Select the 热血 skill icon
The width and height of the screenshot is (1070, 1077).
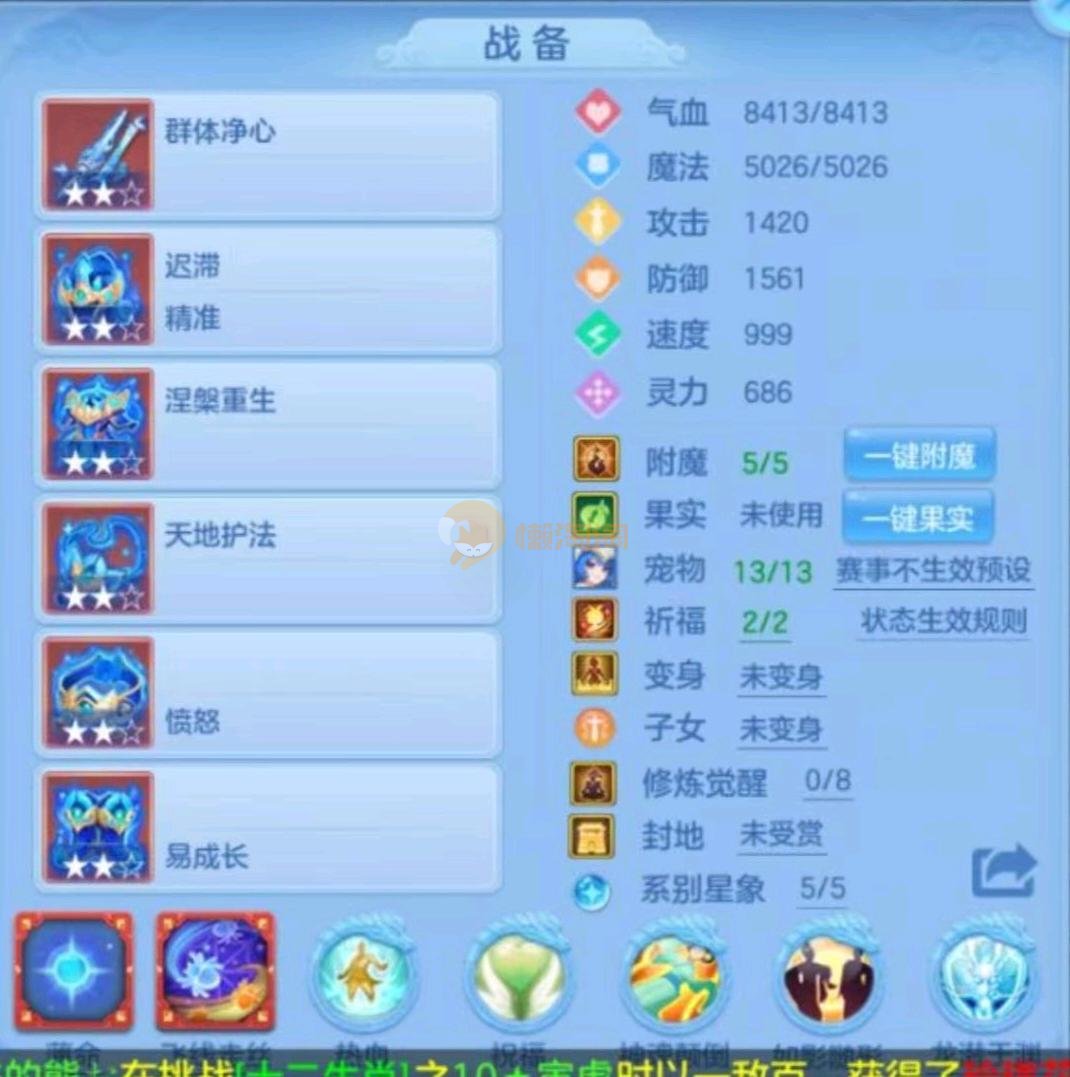363,975
